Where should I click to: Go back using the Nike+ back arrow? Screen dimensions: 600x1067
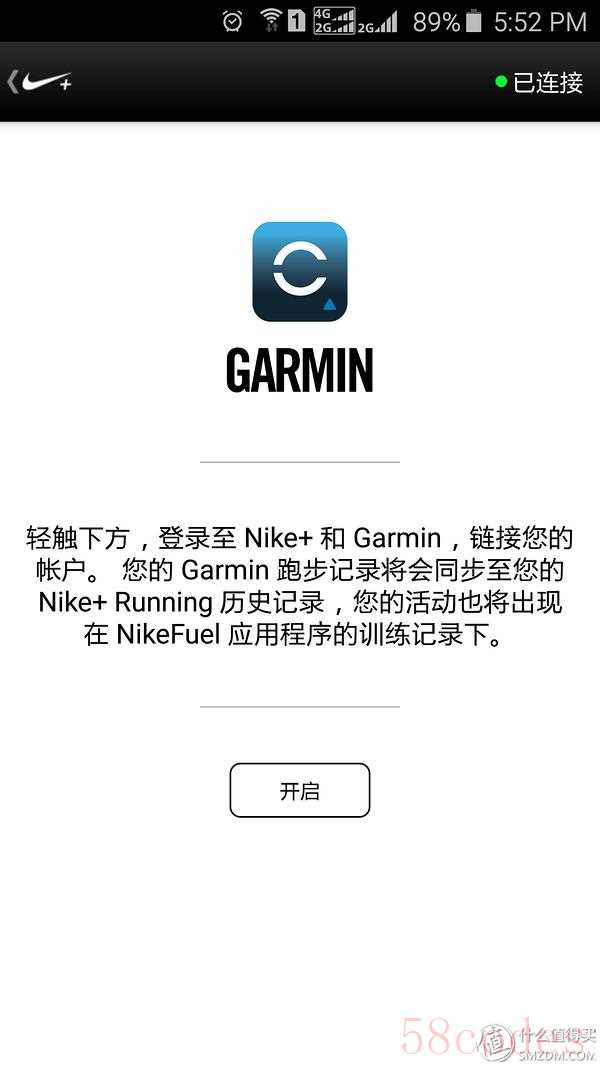(x=35, y=81)
